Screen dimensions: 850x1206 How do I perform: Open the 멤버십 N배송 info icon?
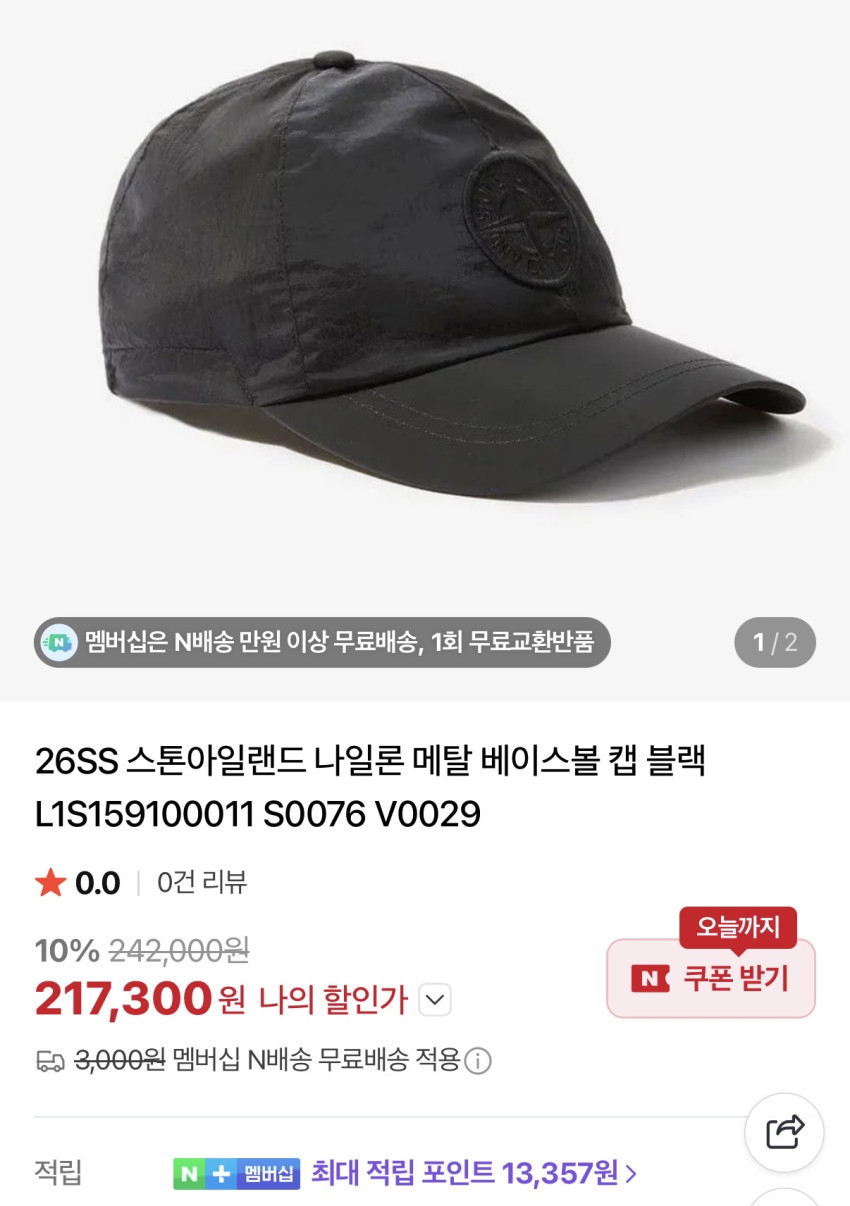(x=478, y=1061)
